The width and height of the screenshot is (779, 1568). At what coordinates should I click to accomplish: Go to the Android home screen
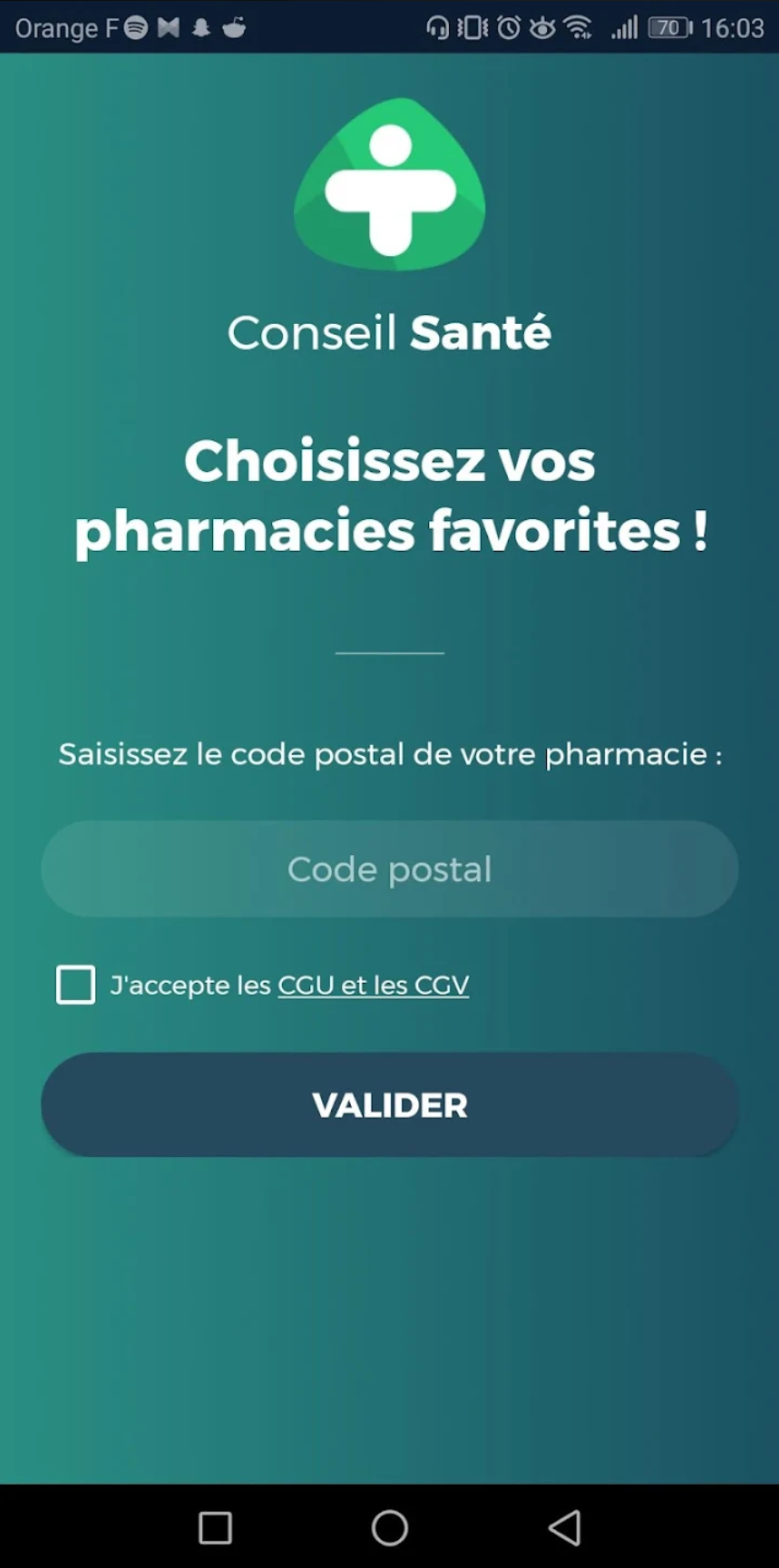point(389,1527)
